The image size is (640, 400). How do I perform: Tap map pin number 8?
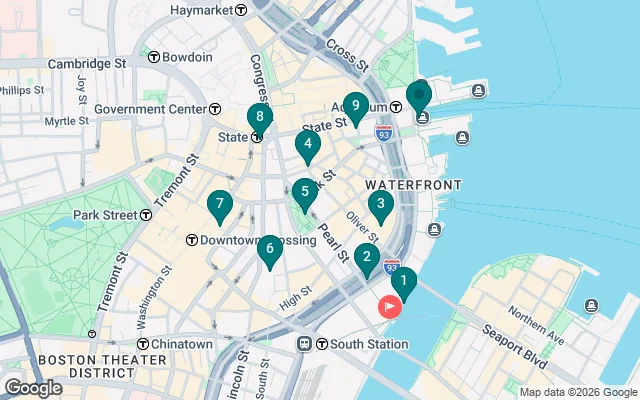click(260, 119)
